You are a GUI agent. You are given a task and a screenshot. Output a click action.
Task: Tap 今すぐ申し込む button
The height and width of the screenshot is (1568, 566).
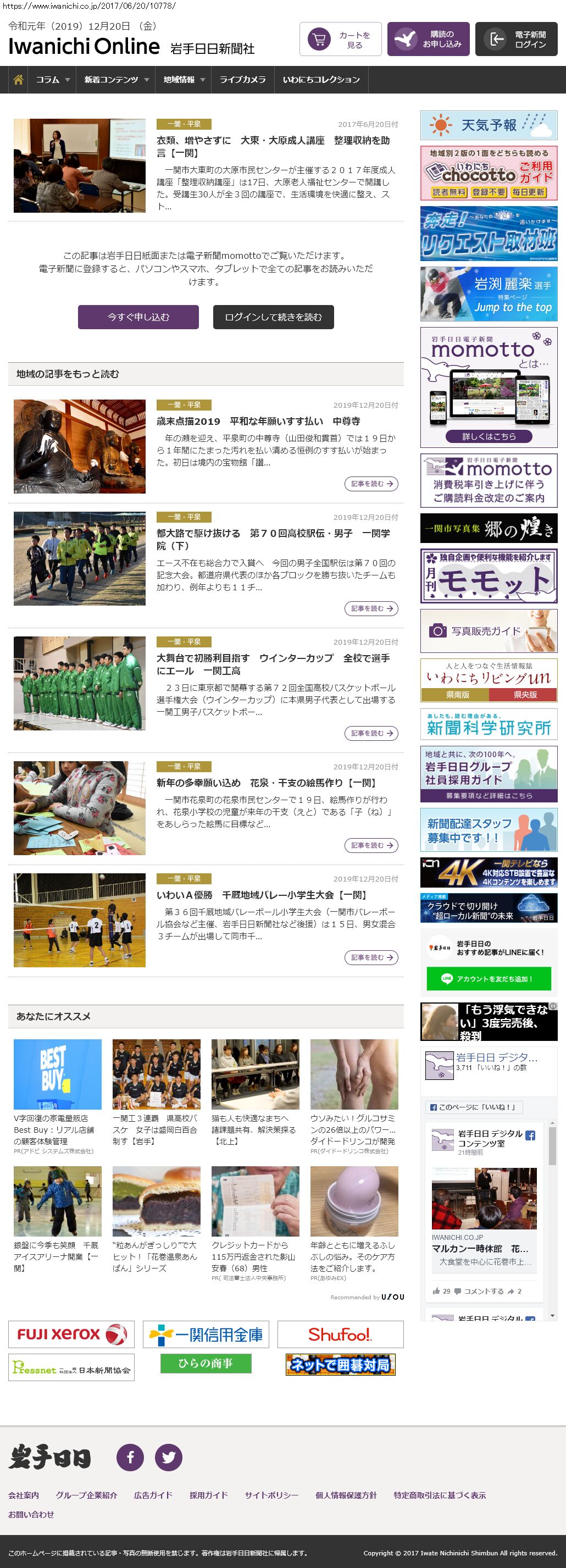pyautogui.click(x=138, y=317)
